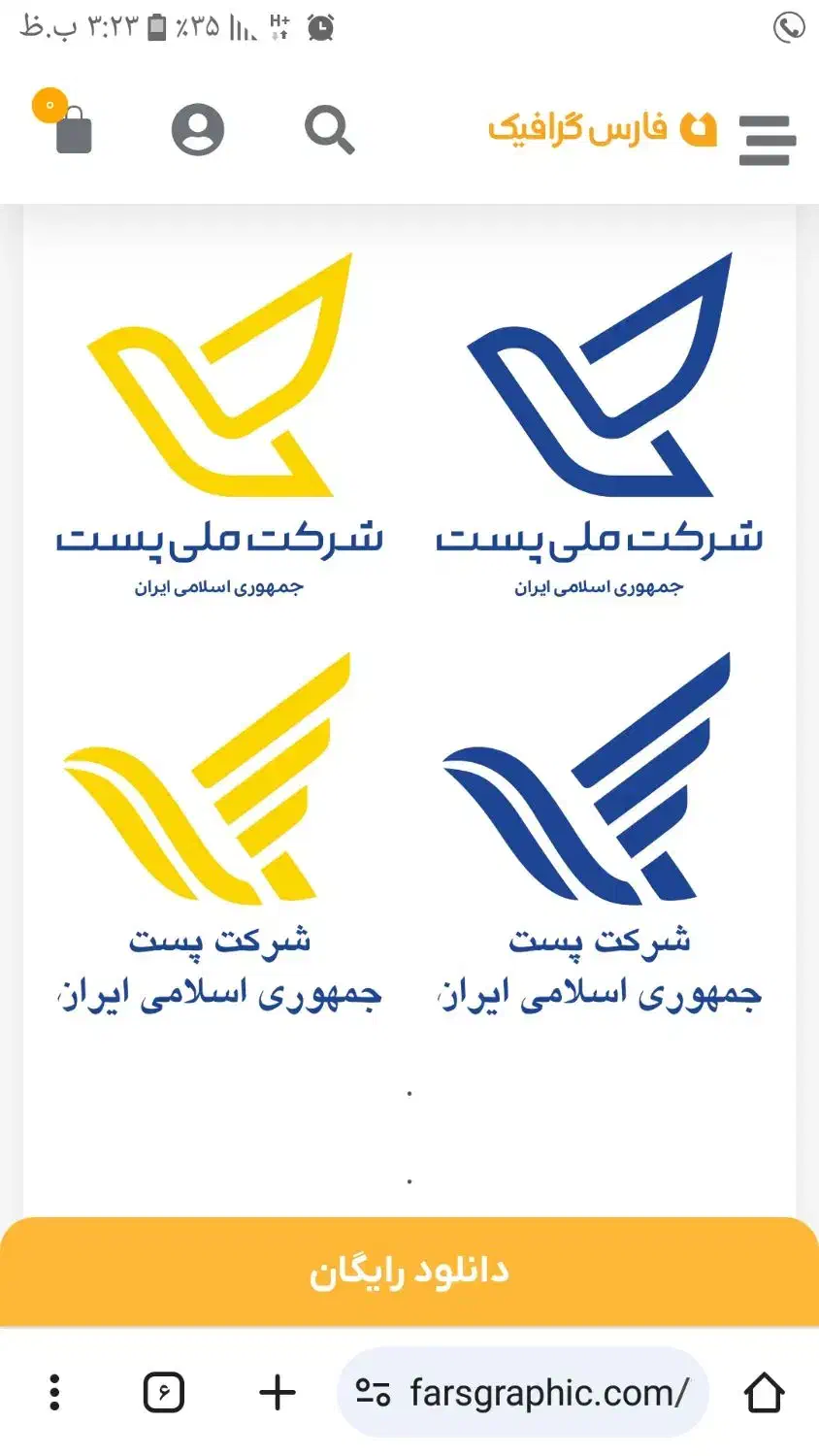This screenshot has width=819, height=1456.
Task: Open the user account profile
Action: [x=198, y=130]
